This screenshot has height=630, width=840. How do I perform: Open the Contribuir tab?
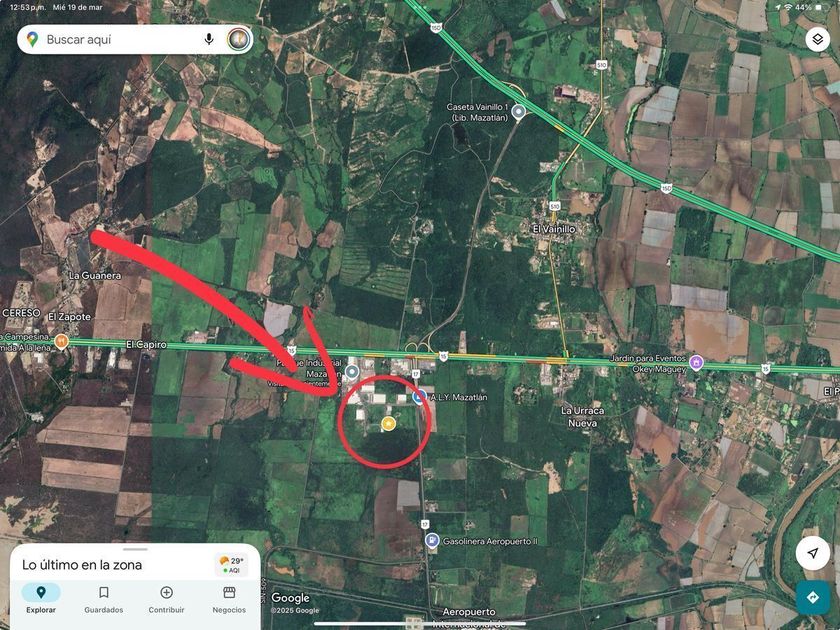click(x=166, y=599)
